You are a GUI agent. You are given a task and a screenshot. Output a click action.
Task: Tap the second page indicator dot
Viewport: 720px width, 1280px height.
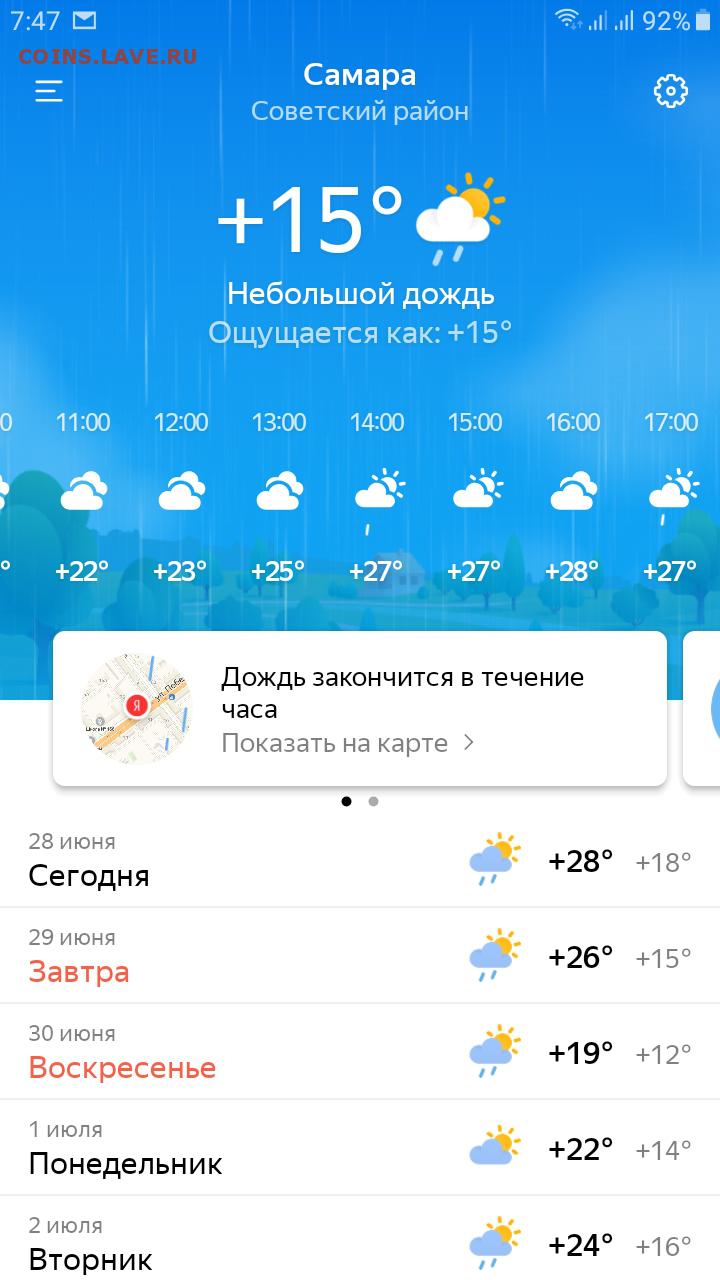[x=373, y=801]
